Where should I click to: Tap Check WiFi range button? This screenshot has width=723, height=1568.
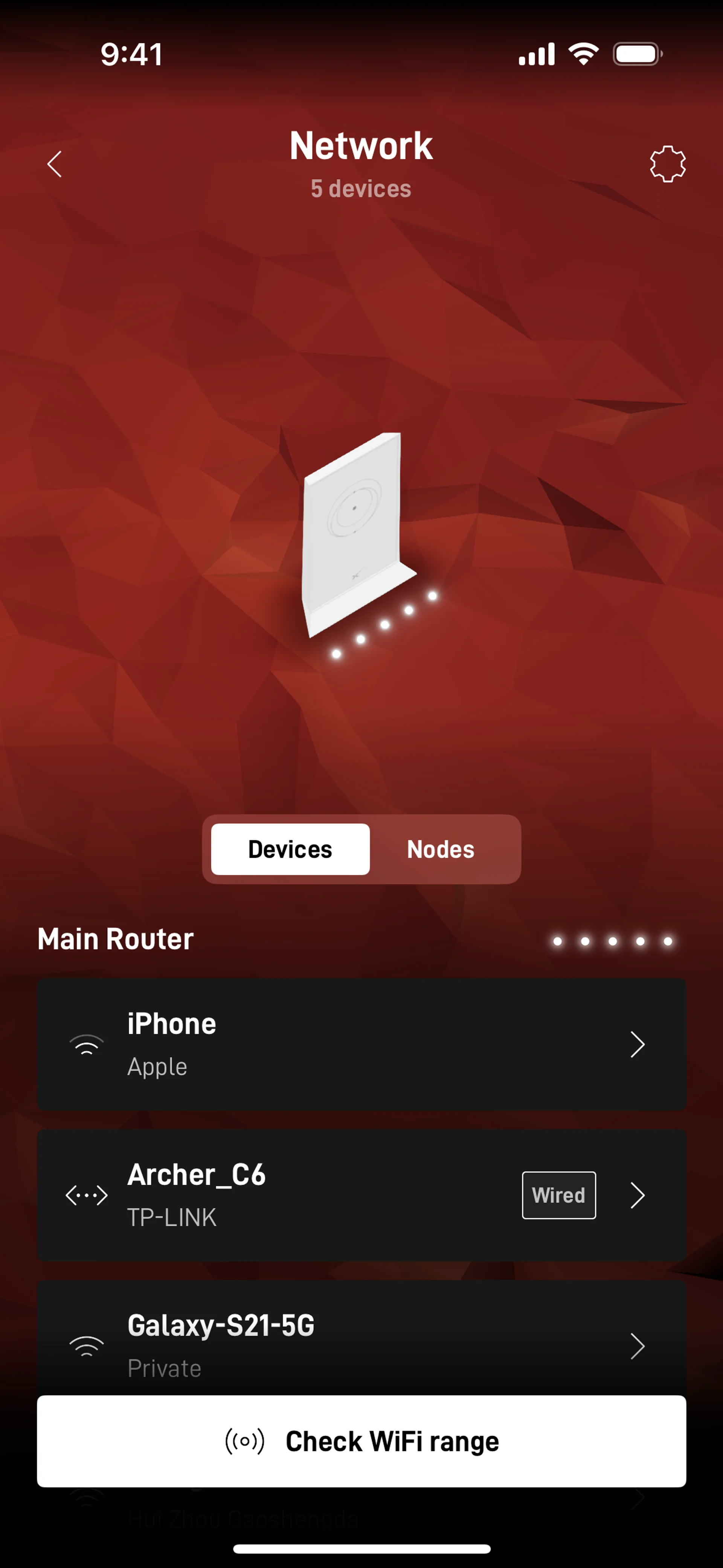[x=361, y=1441]
